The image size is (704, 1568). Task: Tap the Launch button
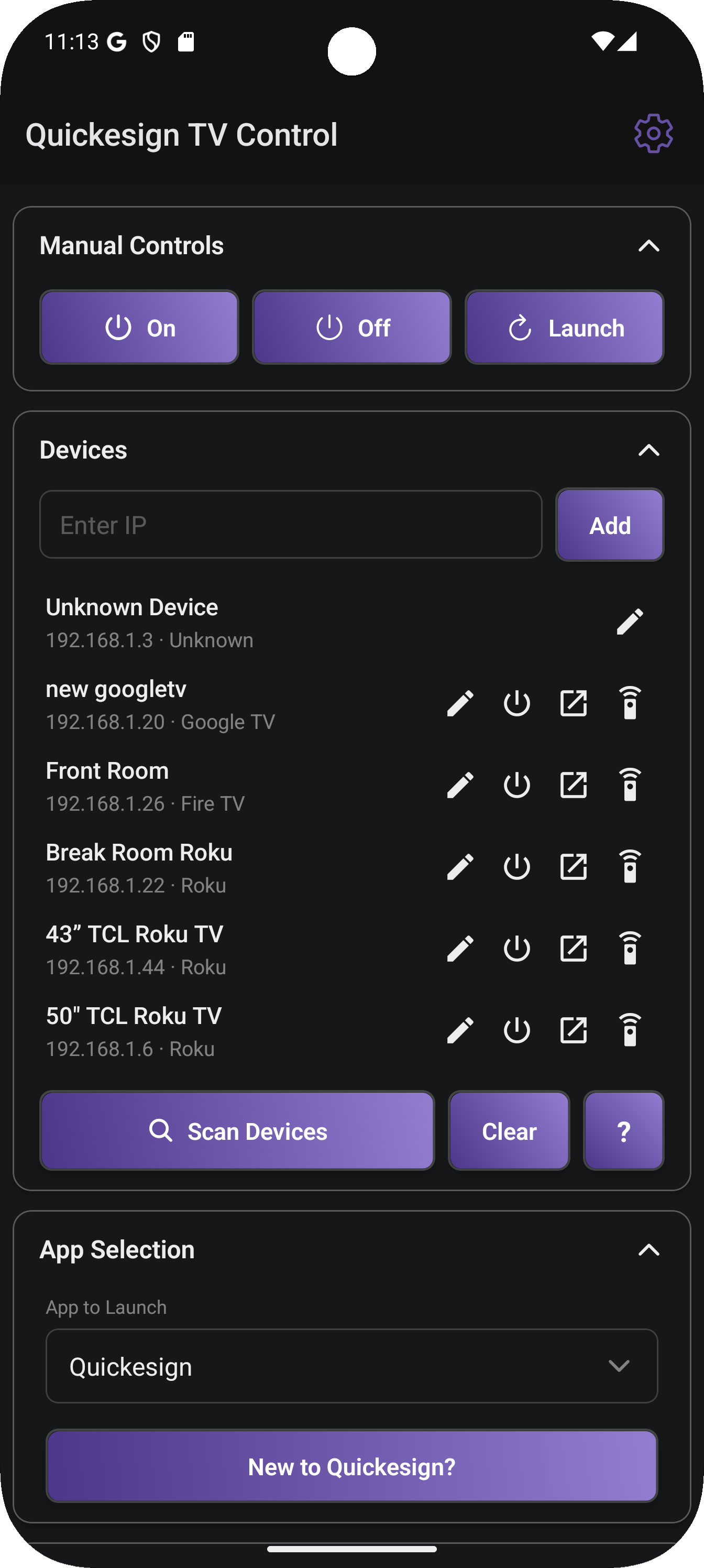tap(564, 328)
